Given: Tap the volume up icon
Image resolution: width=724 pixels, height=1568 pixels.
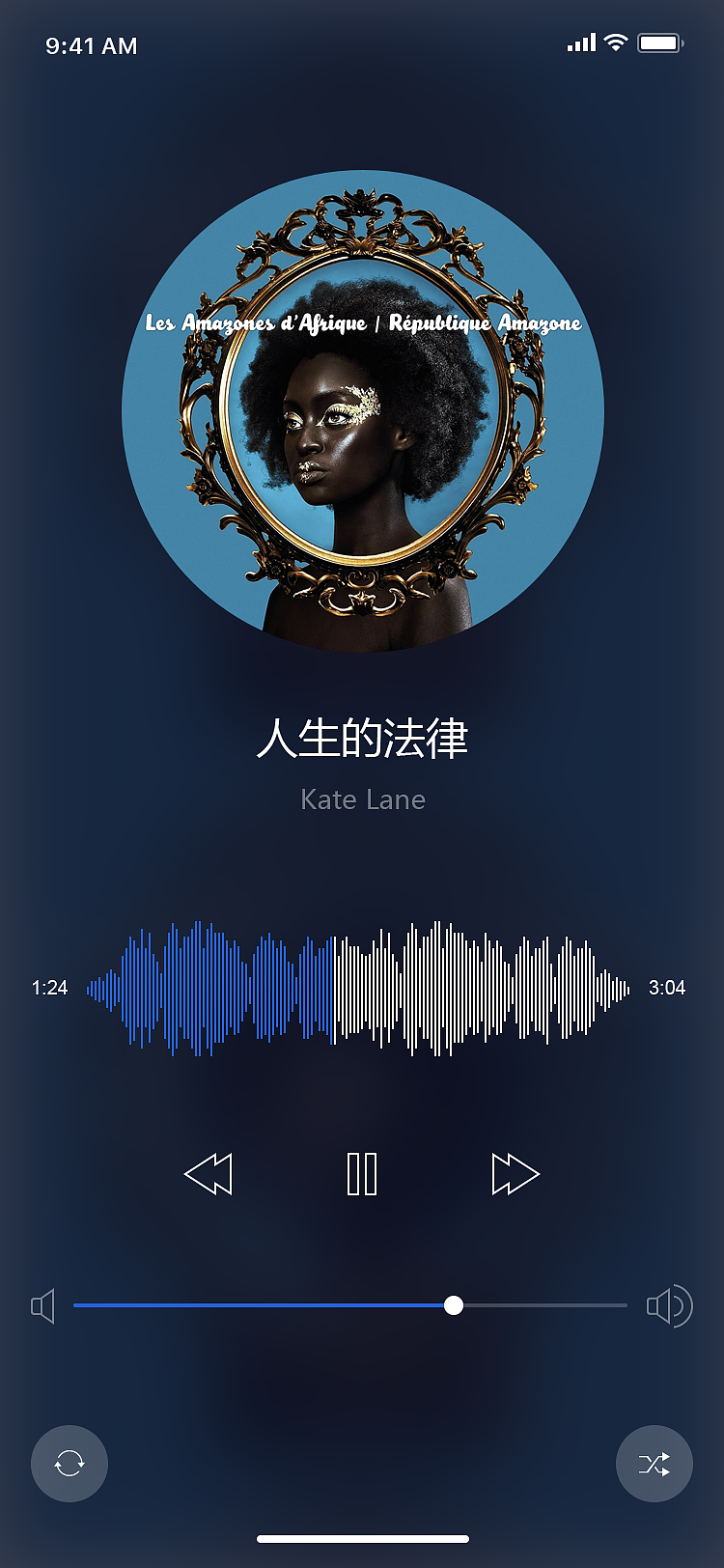Looking at the screenshot, I should pos(669,1305).
